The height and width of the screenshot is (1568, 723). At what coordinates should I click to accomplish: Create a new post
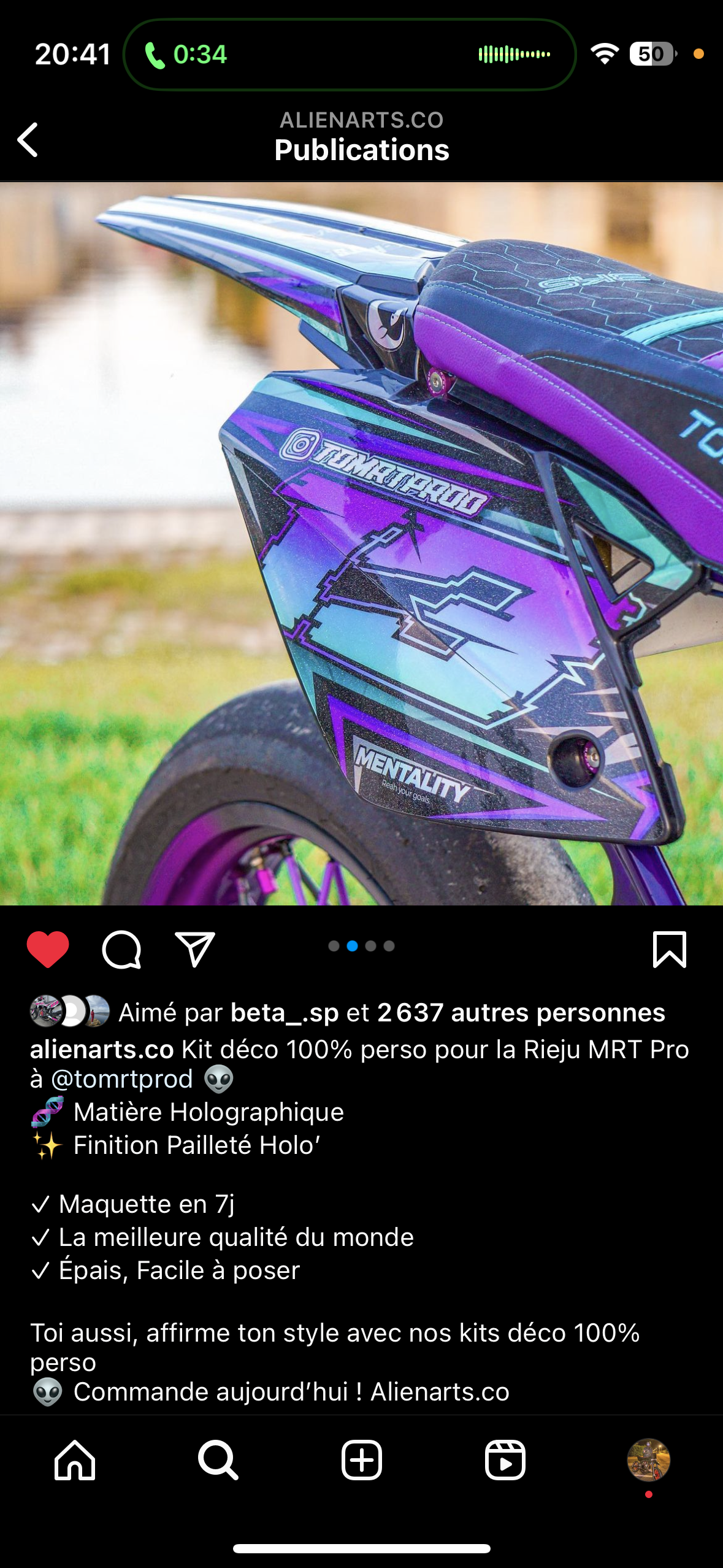coord(361,1460)
